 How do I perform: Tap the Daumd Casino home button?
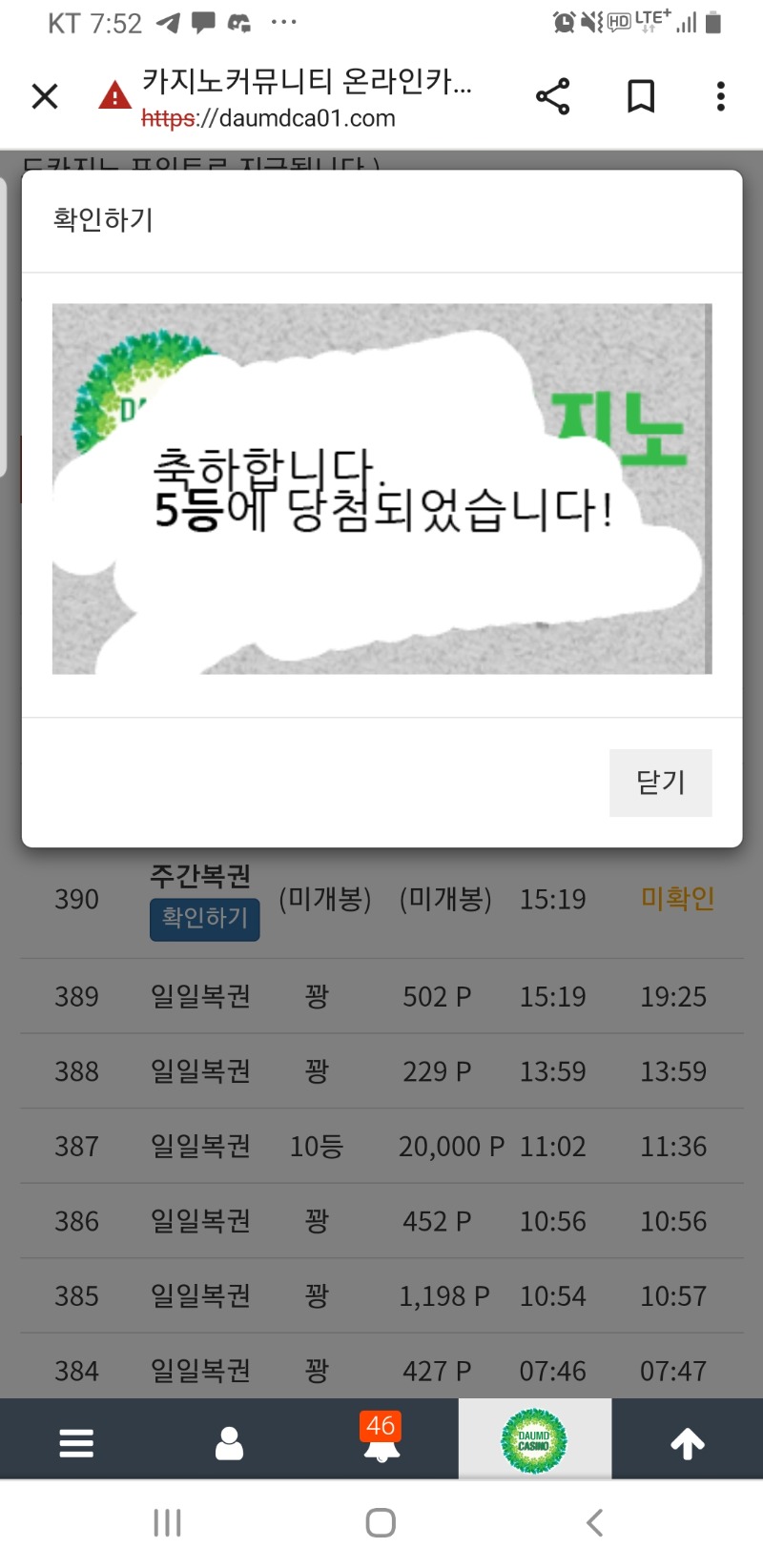(x=534, y=1441)
